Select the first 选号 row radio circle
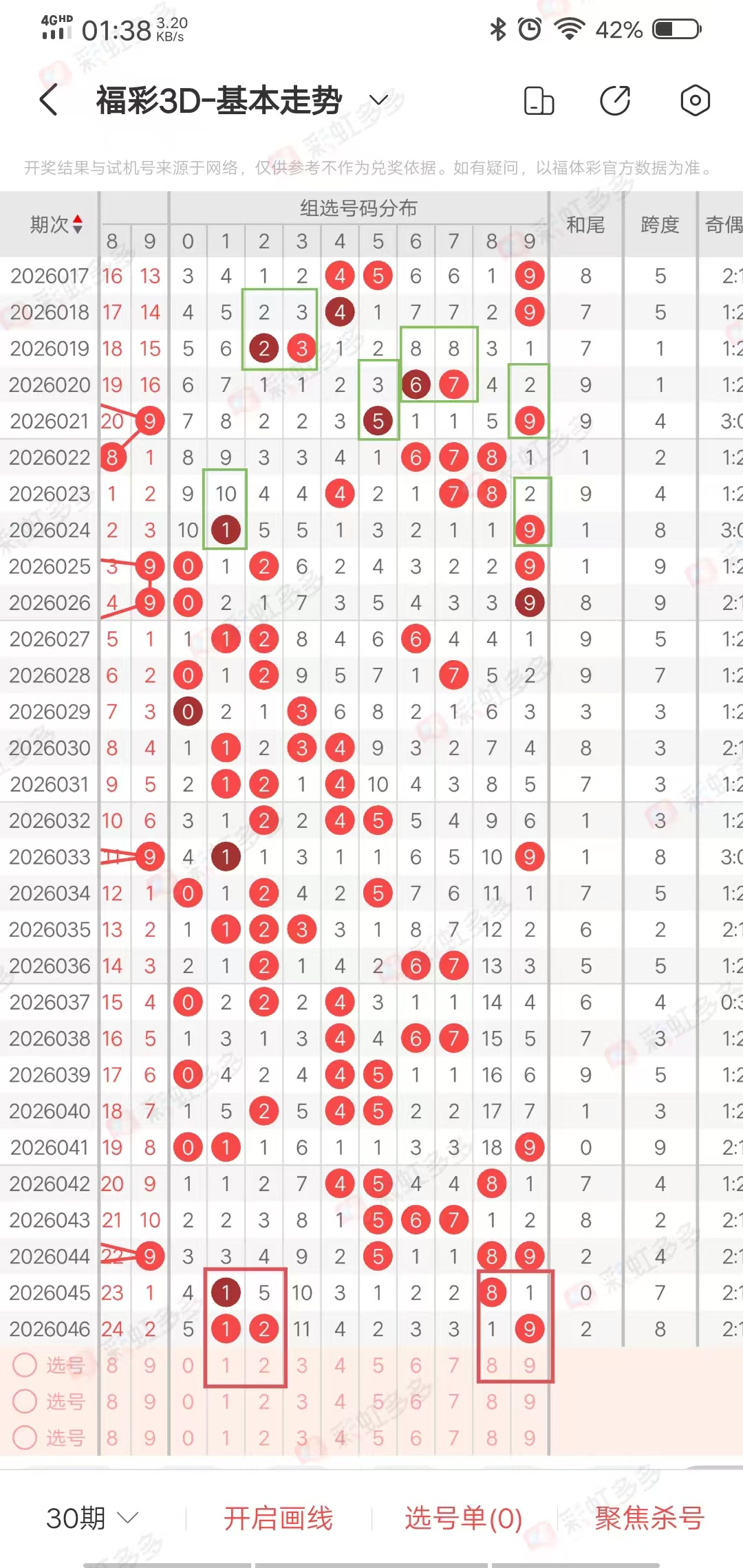This screenshot has width=743, height=1568. pyautogui.click(x=25, y=1365)
